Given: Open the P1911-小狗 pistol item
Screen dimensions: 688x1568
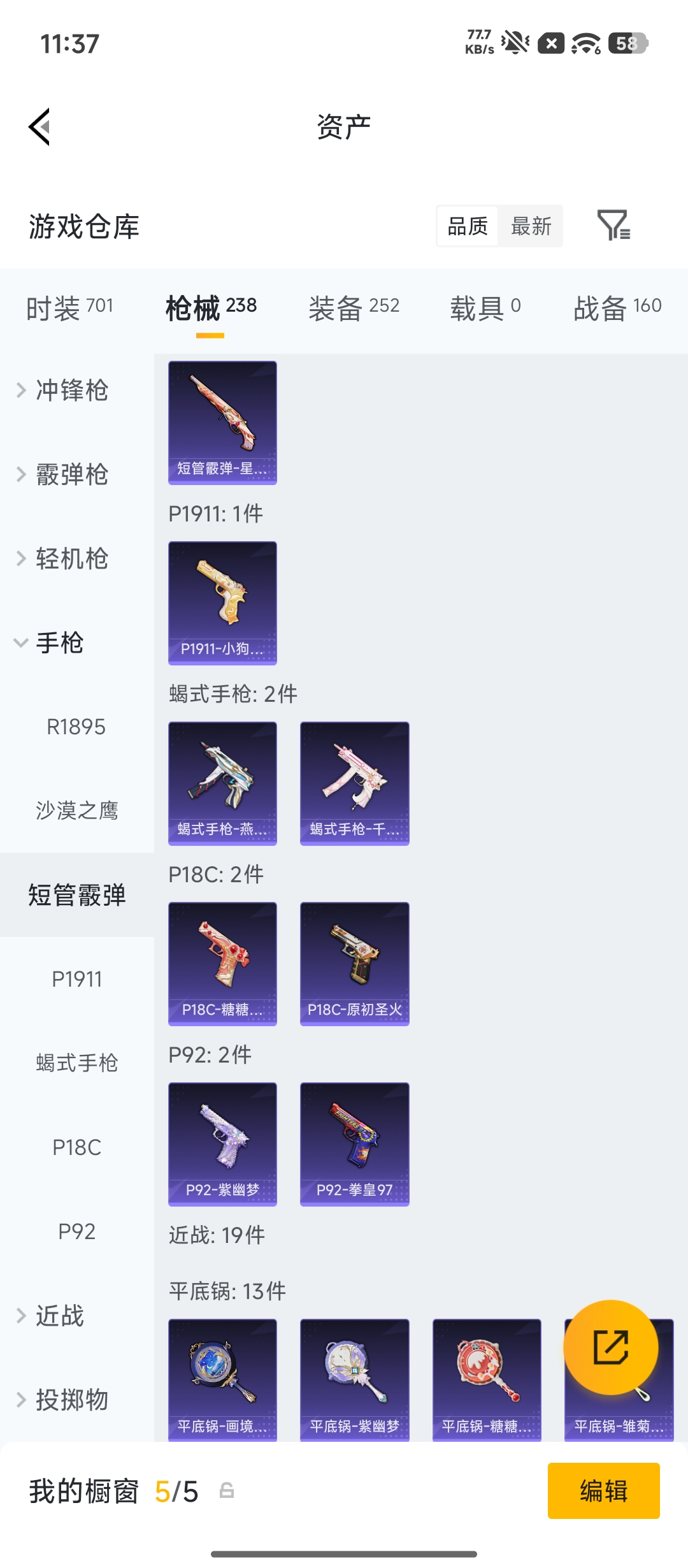Looking at the screenshot, I should (222, 604).
